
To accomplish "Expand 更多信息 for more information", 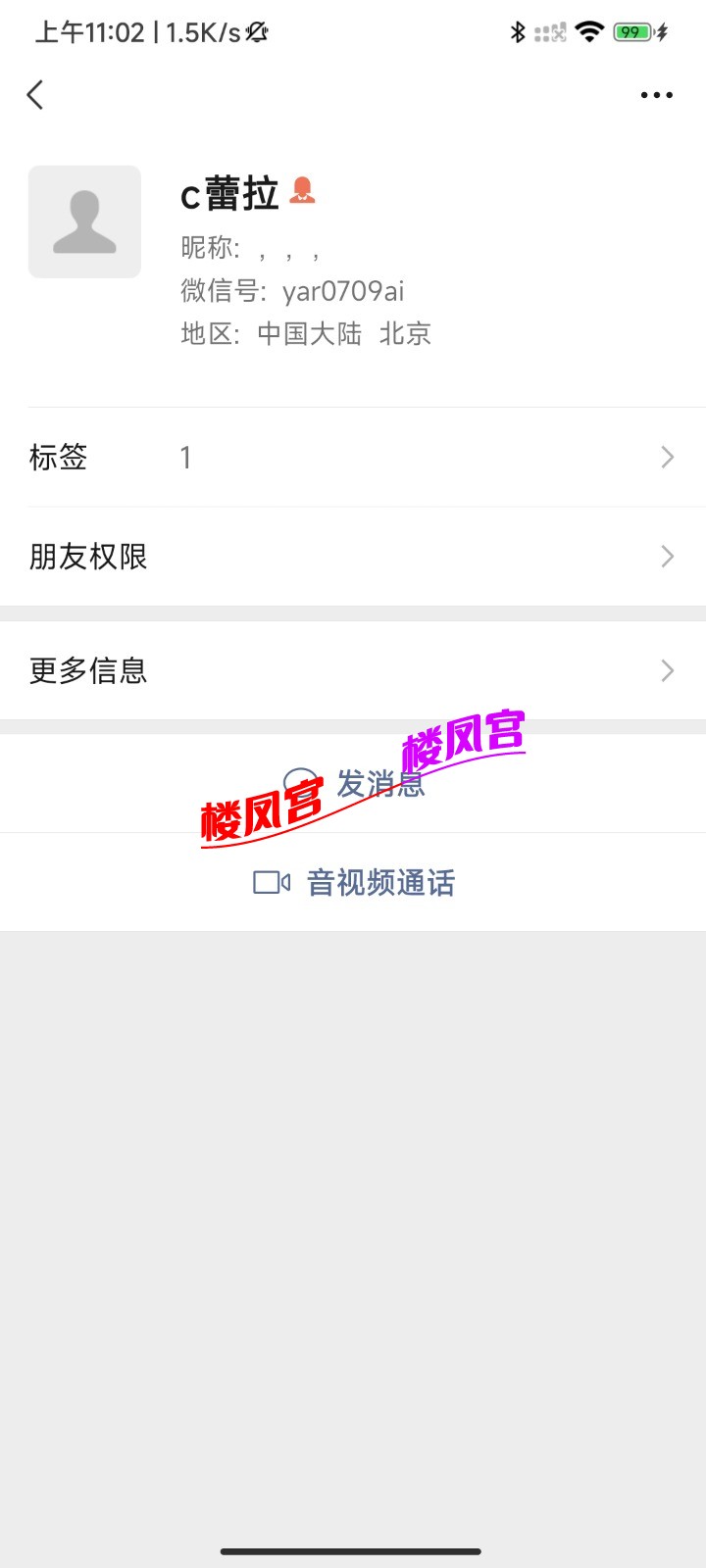I will 353,670.
